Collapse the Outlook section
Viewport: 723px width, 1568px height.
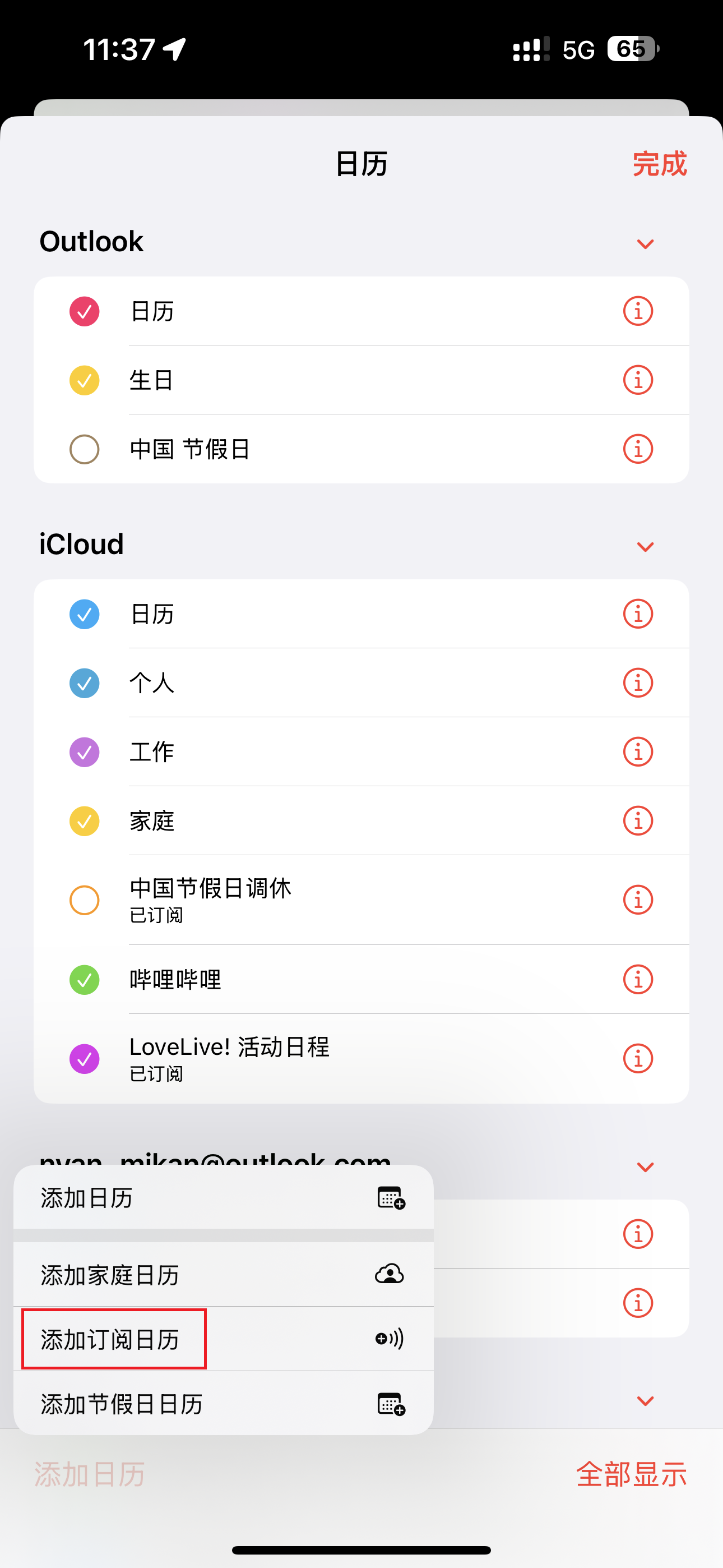645,244
